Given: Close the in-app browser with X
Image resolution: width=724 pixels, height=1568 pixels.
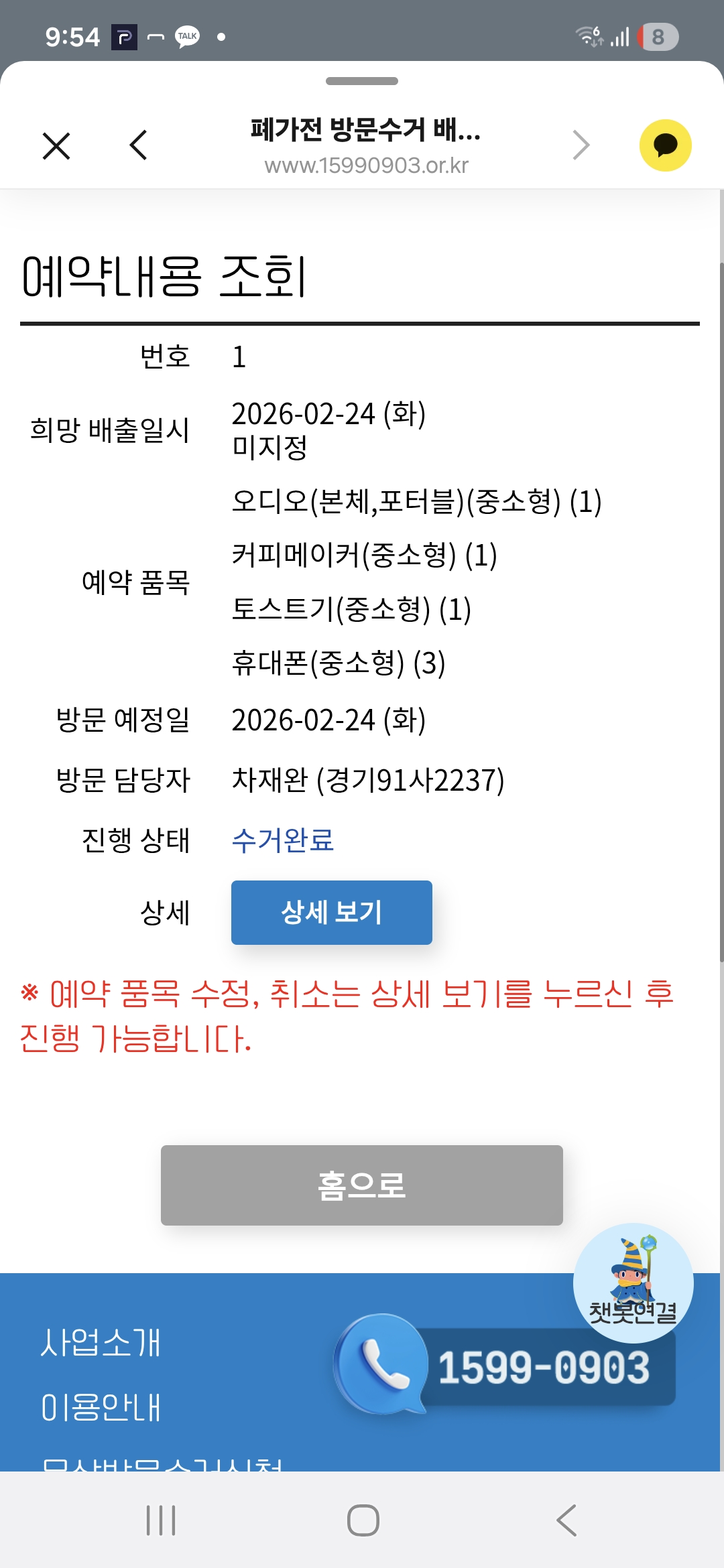Looking at the screenshot, I should pos(56,145).
